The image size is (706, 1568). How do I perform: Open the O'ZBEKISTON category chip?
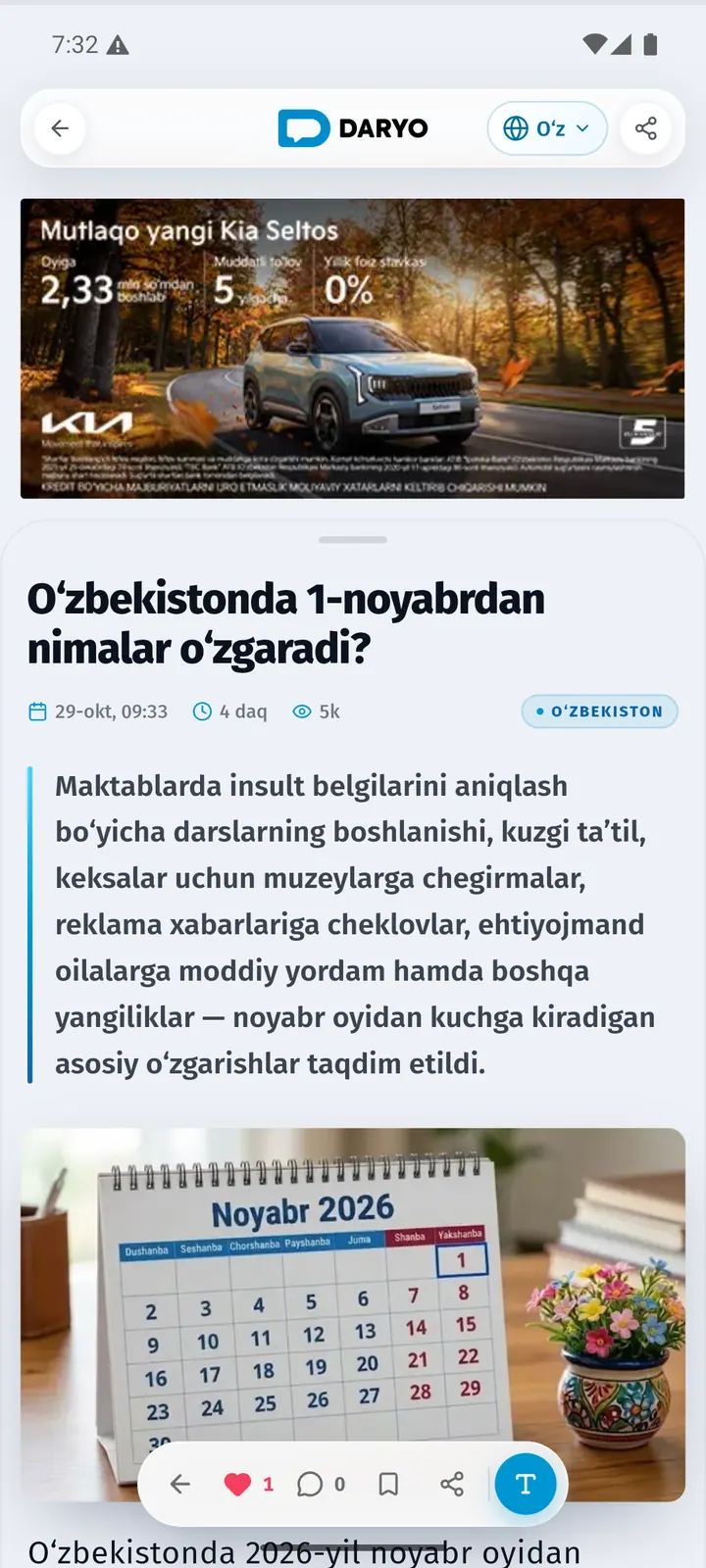[599, 711]
